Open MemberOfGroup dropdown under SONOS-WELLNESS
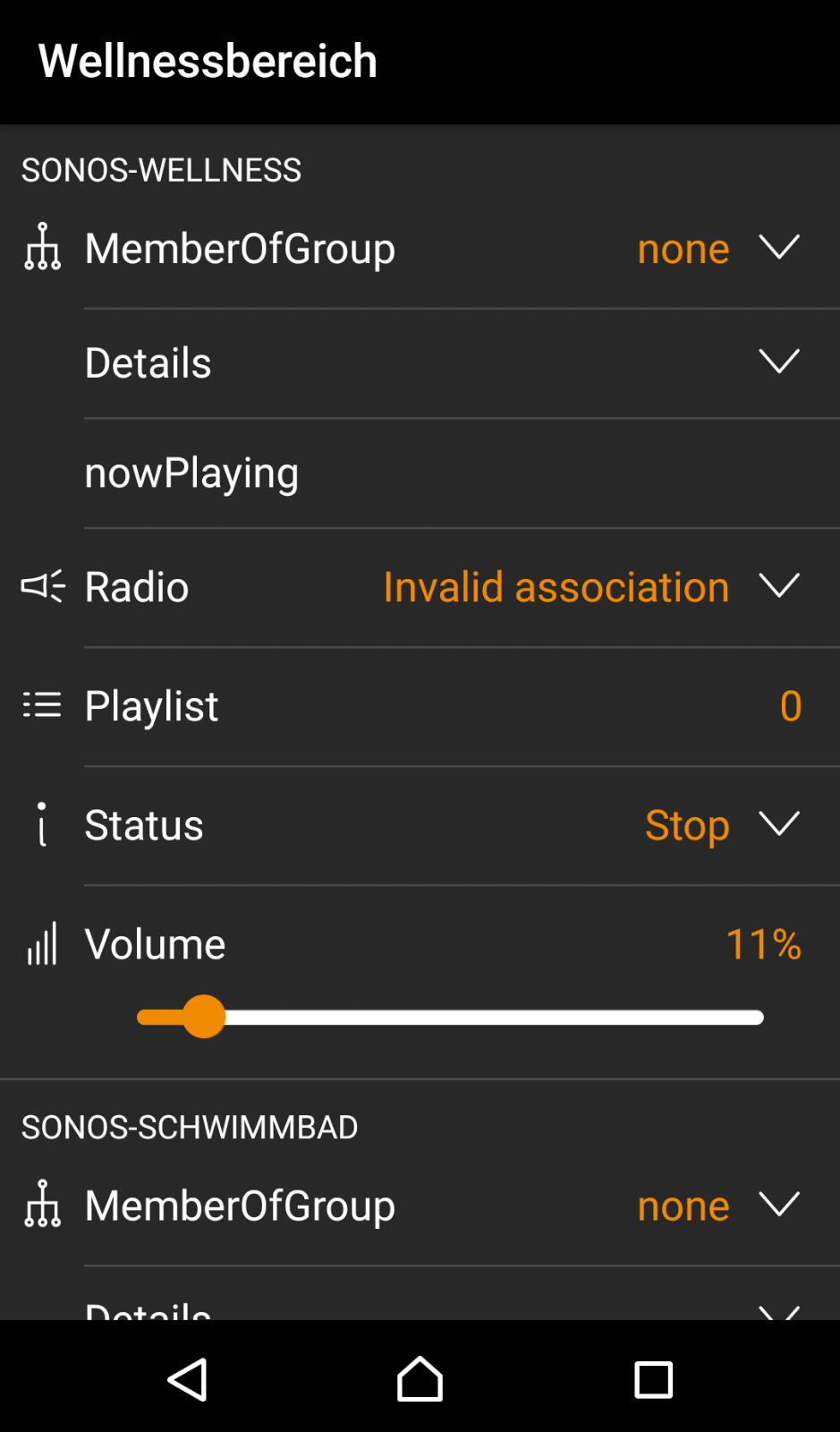Viewport: 840px width, 1432px height. tap(420, 248)
